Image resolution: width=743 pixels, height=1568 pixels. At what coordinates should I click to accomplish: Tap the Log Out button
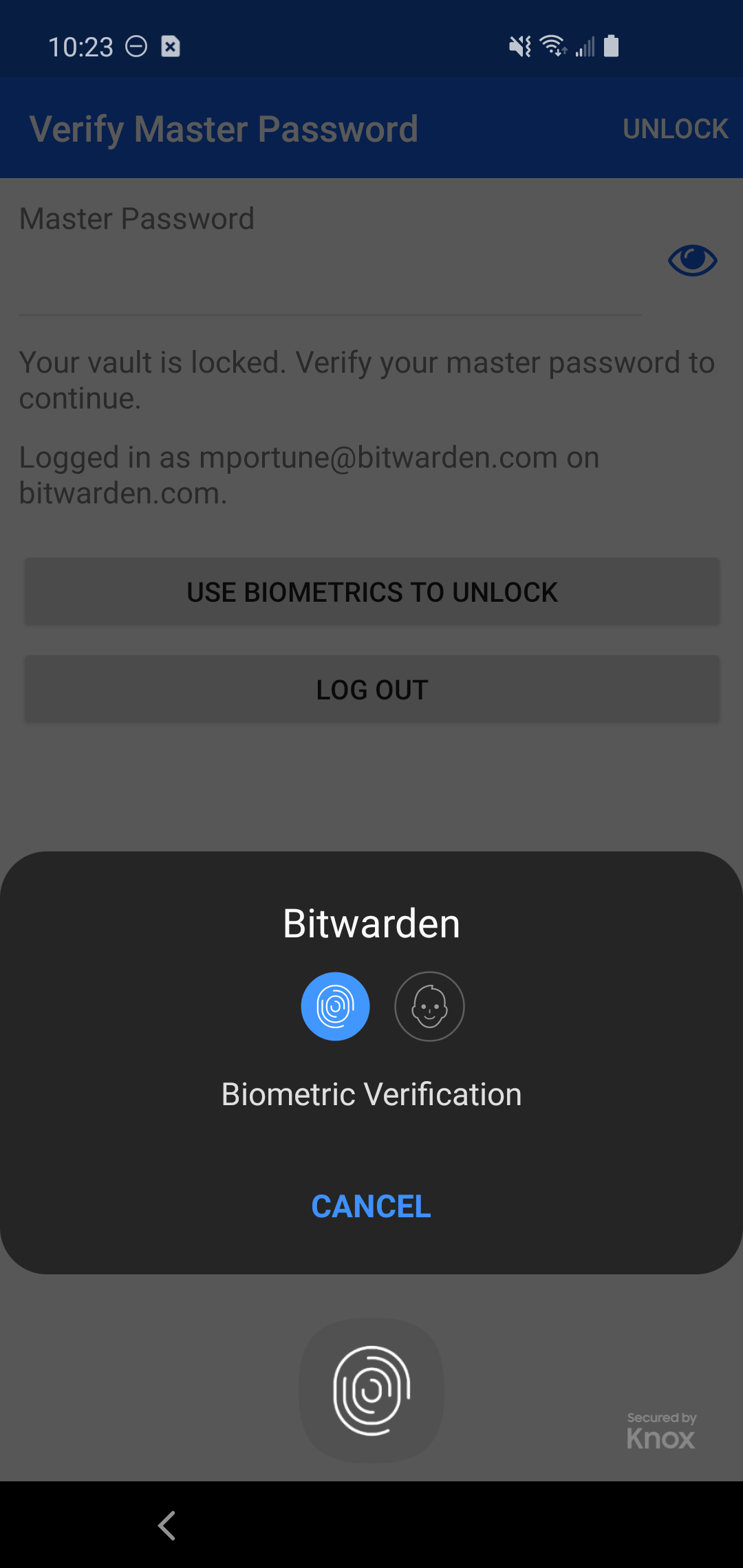pos(371,690)
